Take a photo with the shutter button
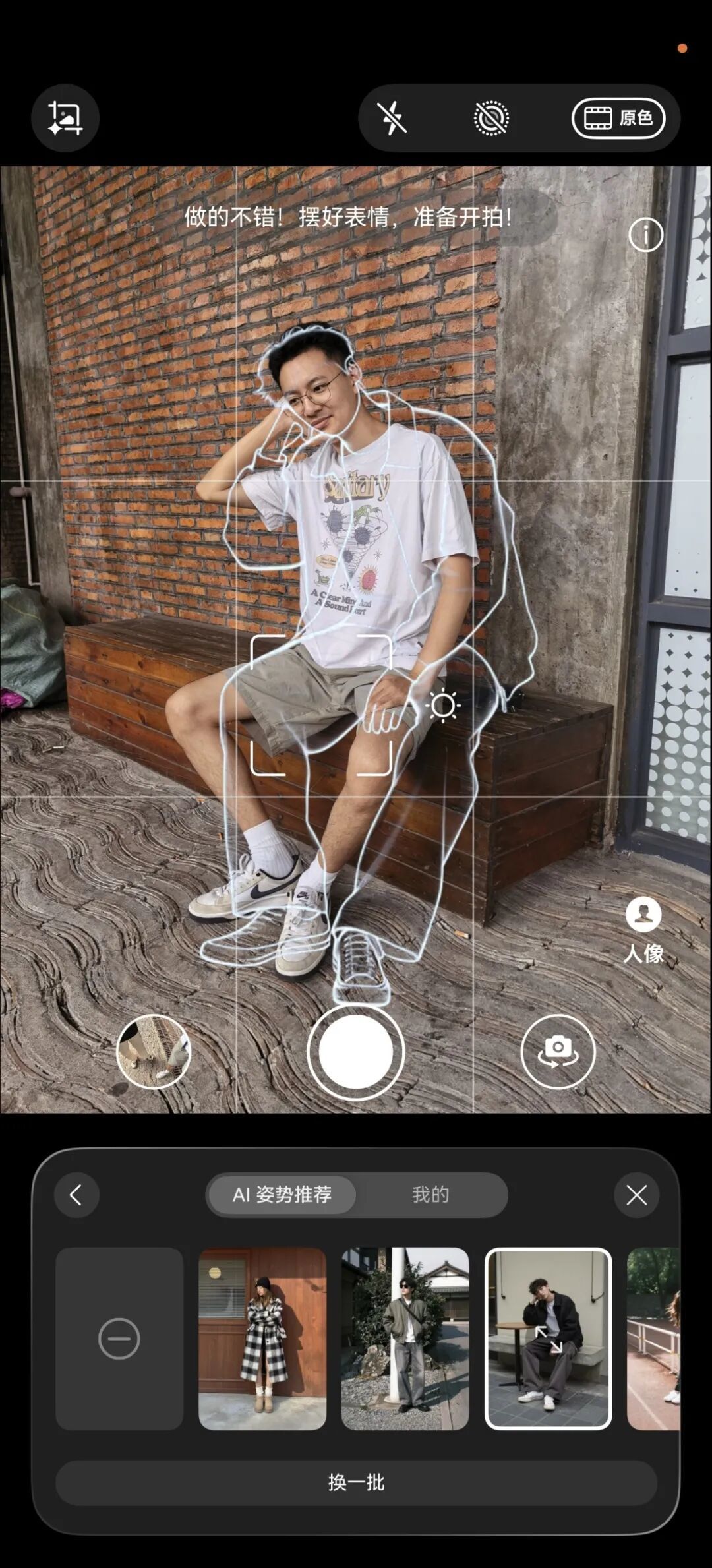 [x=356, y=1052]
